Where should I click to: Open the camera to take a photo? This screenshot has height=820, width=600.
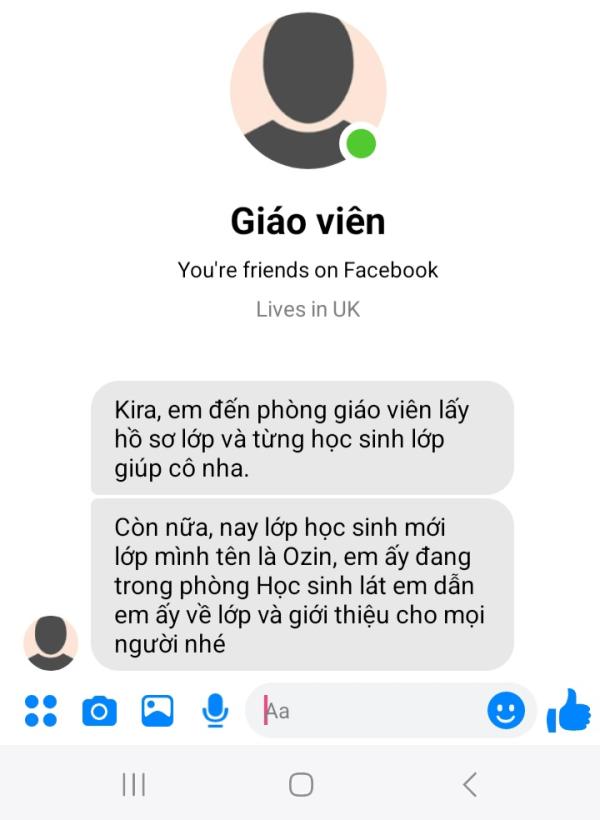click(99, 711)
